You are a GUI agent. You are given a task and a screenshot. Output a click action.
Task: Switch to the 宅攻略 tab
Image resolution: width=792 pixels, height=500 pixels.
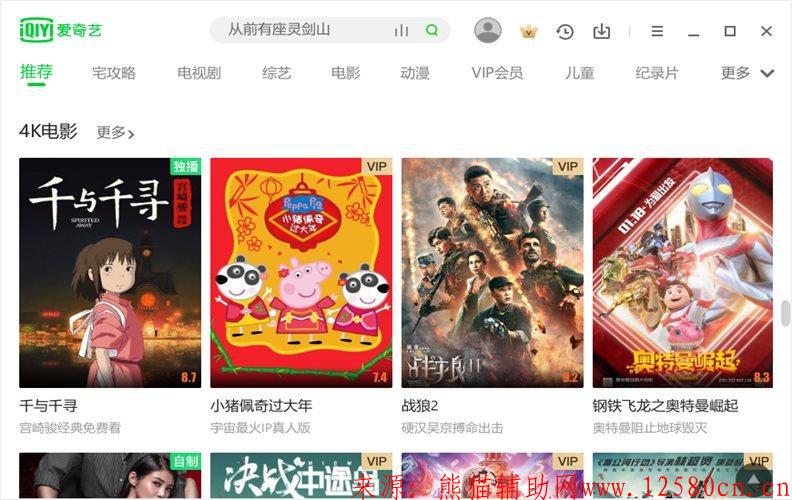pos(114,72)
